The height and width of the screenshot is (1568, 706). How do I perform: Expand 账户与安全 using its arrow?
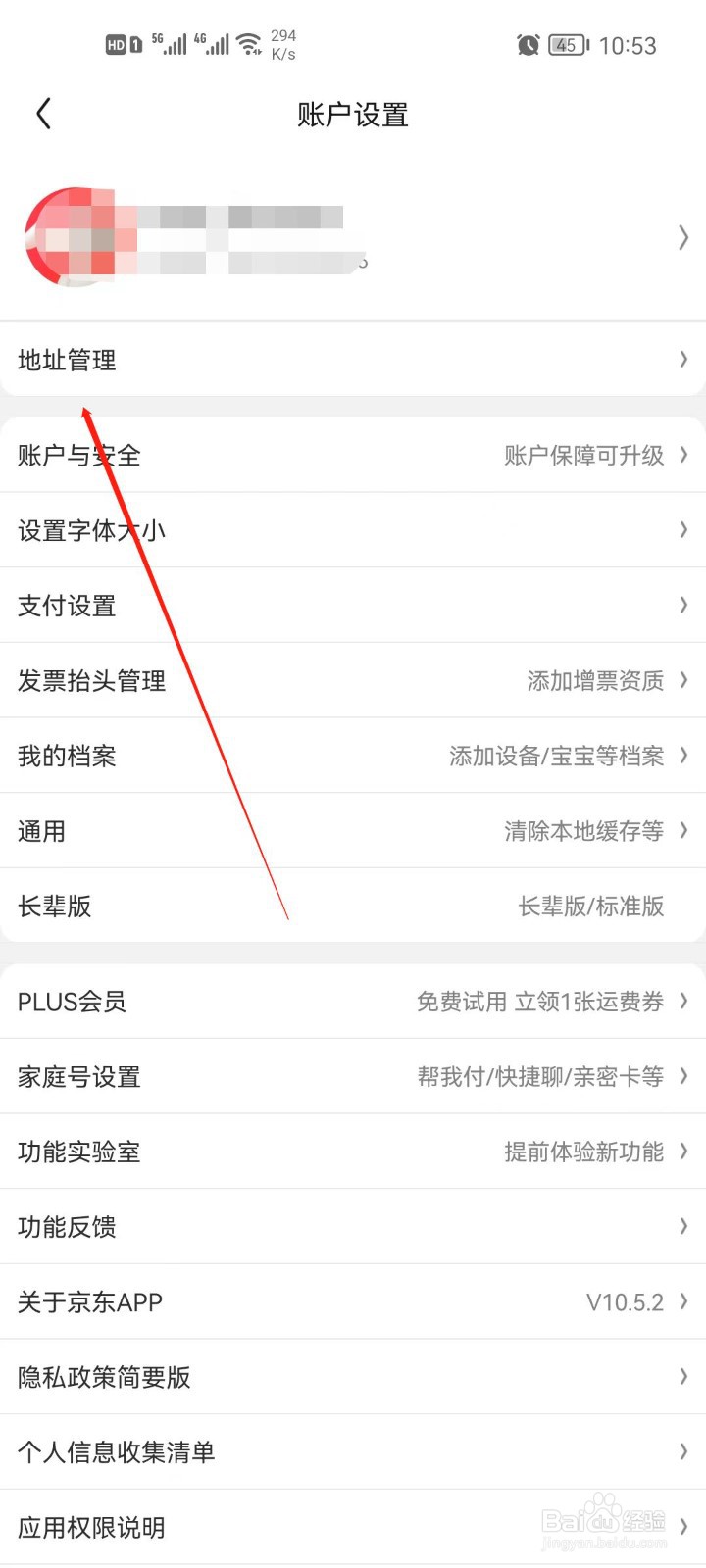point(683,455)
